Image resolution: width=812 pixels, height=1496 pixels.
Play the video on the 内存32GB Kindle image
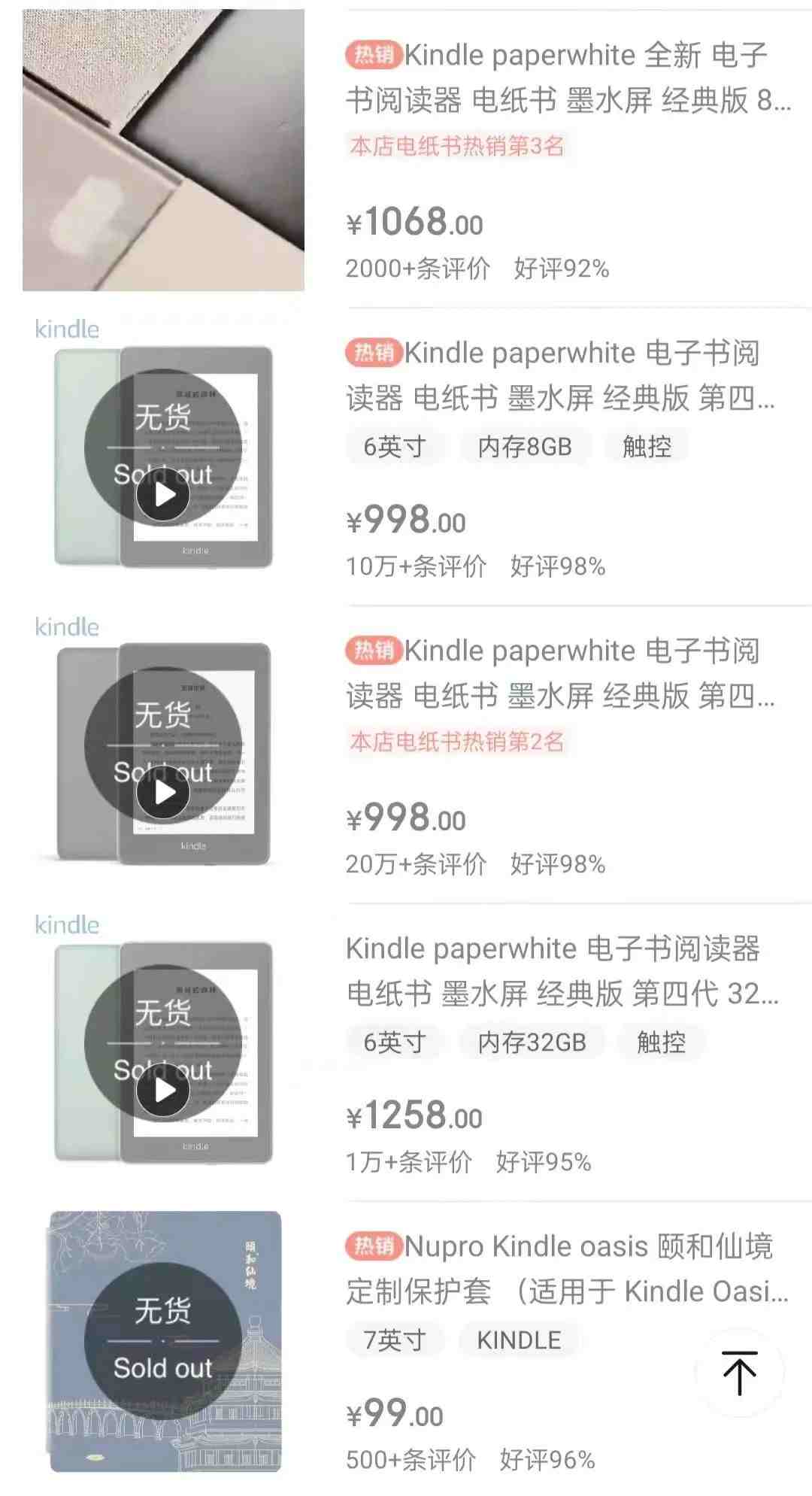point(163,1090)
